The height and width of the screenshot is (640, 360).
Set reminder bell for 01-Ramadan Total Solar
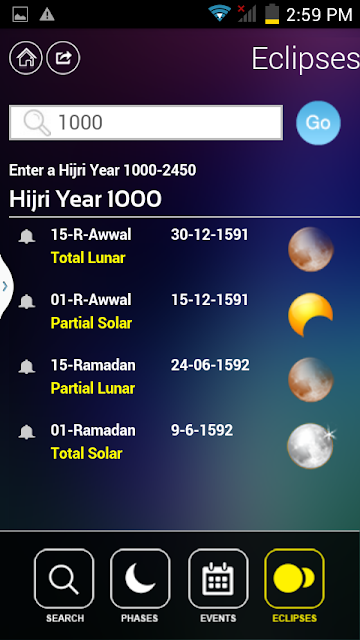tap(27, 432)
